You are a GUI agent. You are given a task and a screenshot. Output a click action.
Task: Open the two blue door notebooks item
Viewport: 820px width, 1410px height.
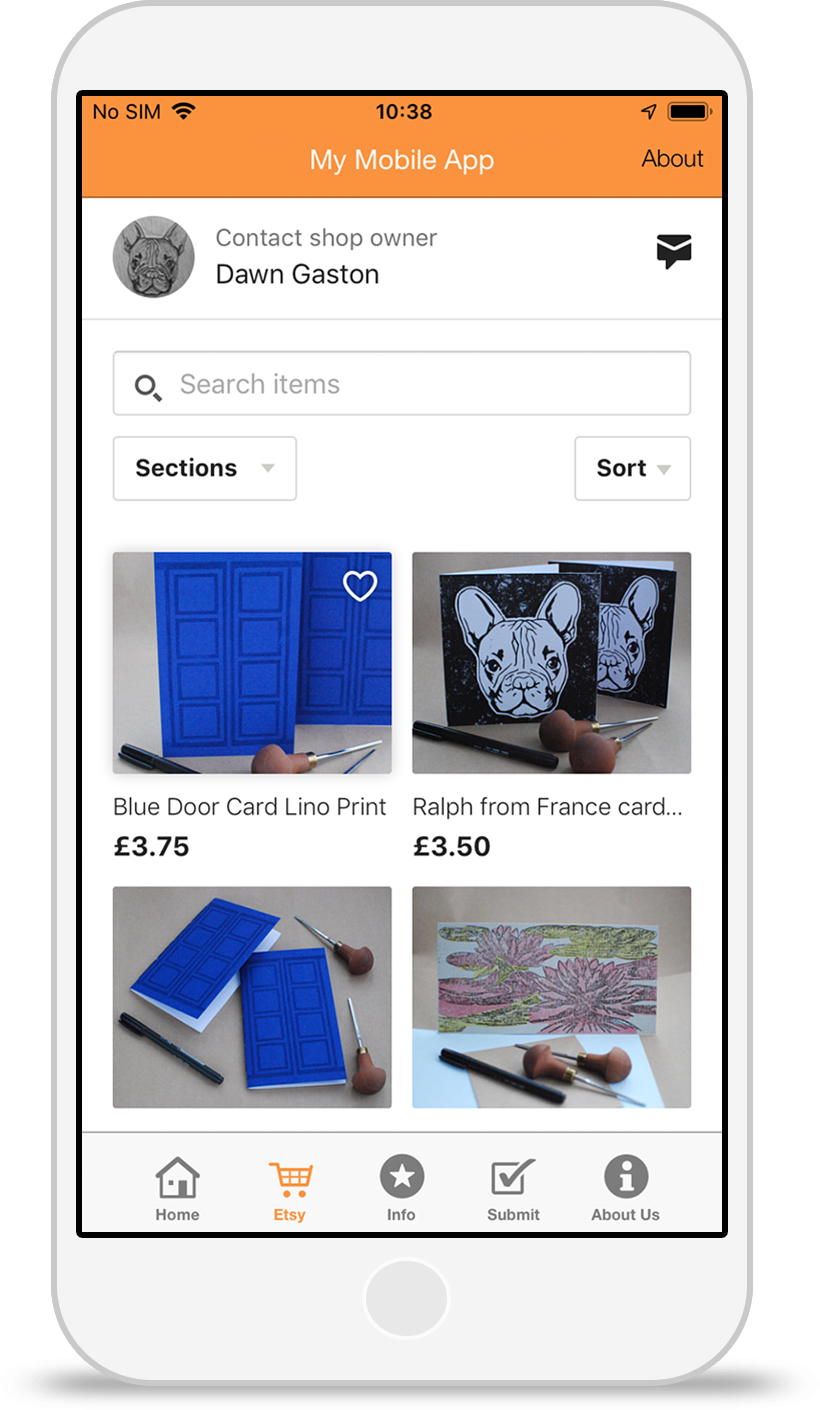pyautogui.click(x=252, y=997)
